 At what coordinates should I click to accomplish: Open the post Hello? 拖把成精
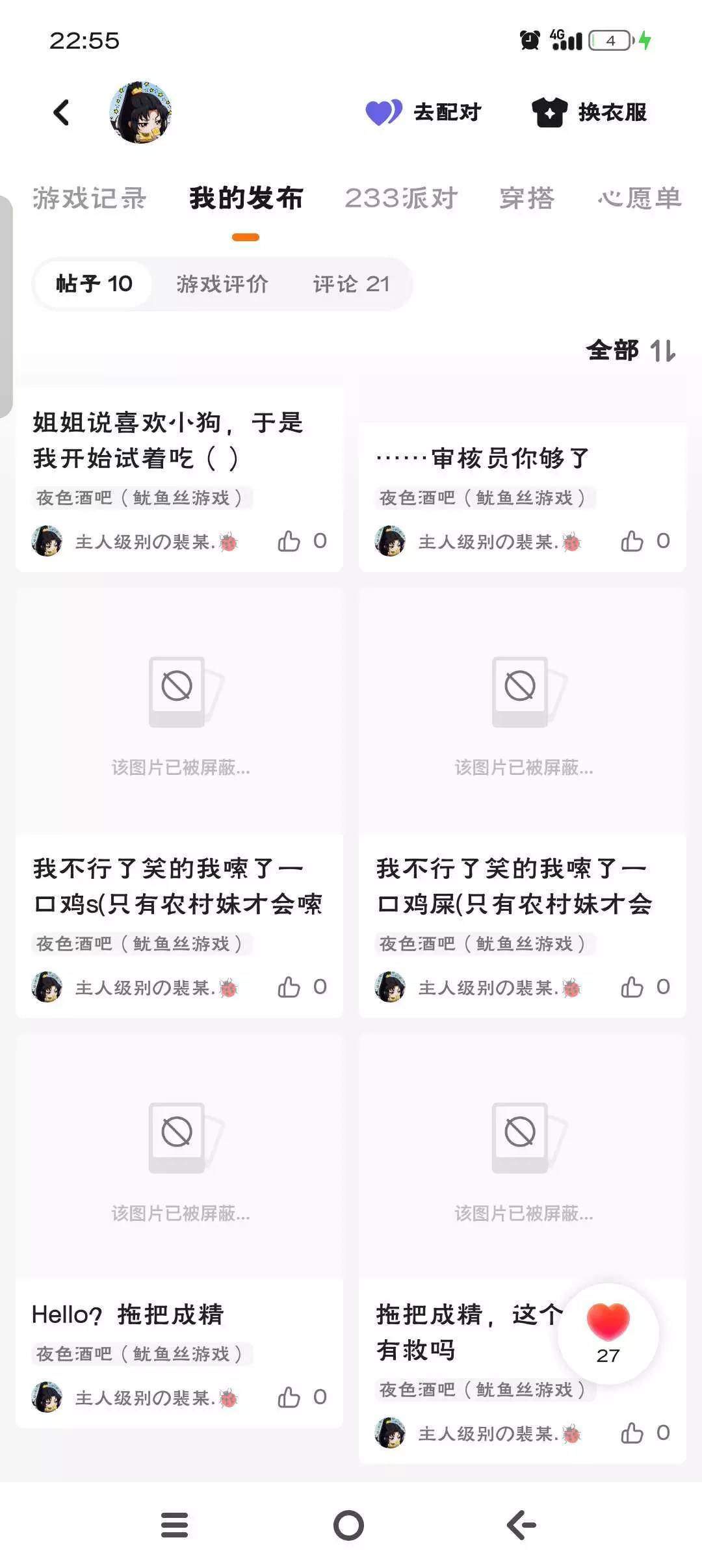tap(128, 1314)
